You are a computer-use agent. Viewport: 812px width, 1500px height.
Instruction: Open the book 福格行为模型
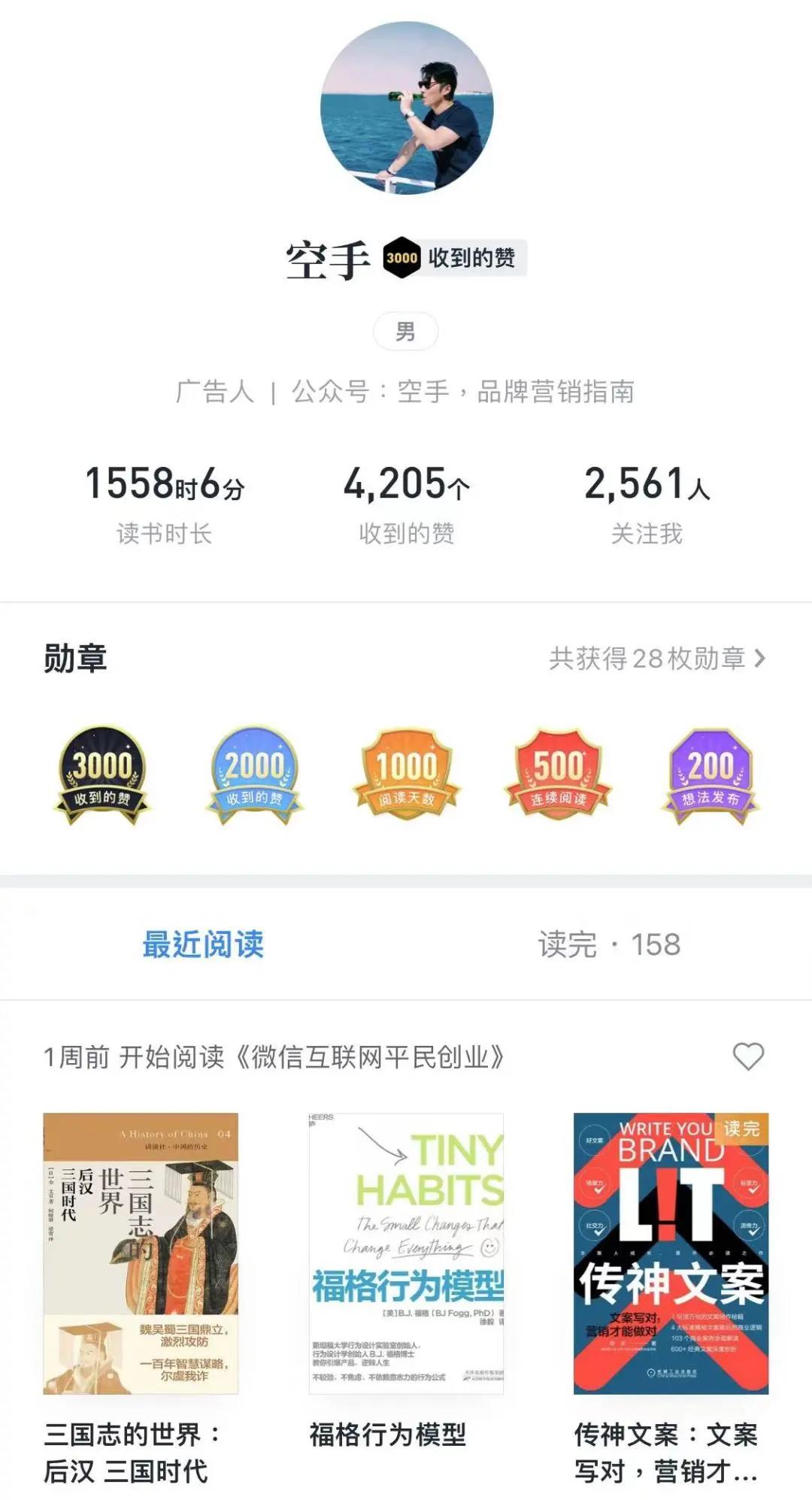pos(406,1253)
